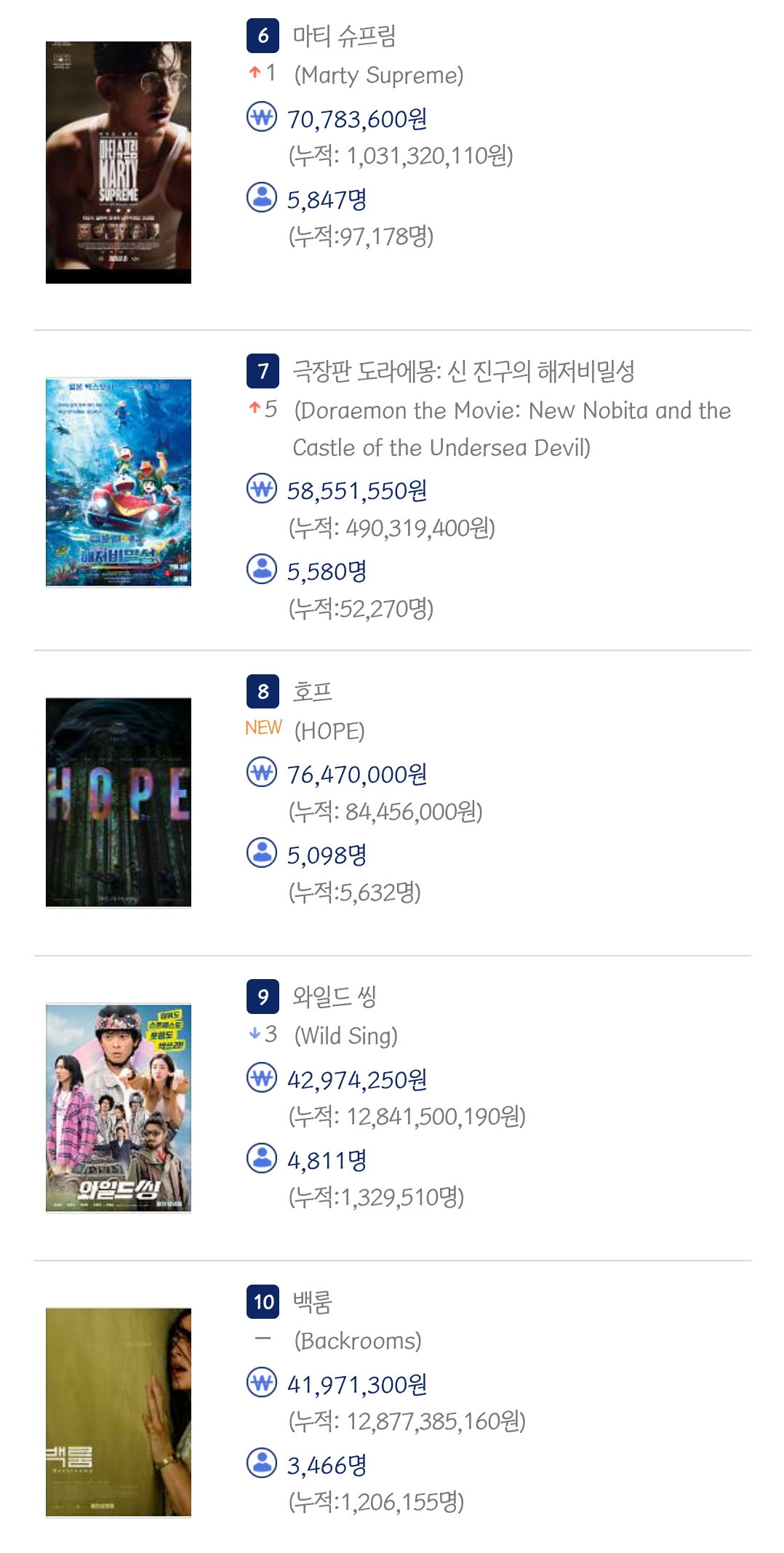Open the Backrooms movie poster

tap(119, 1413)
